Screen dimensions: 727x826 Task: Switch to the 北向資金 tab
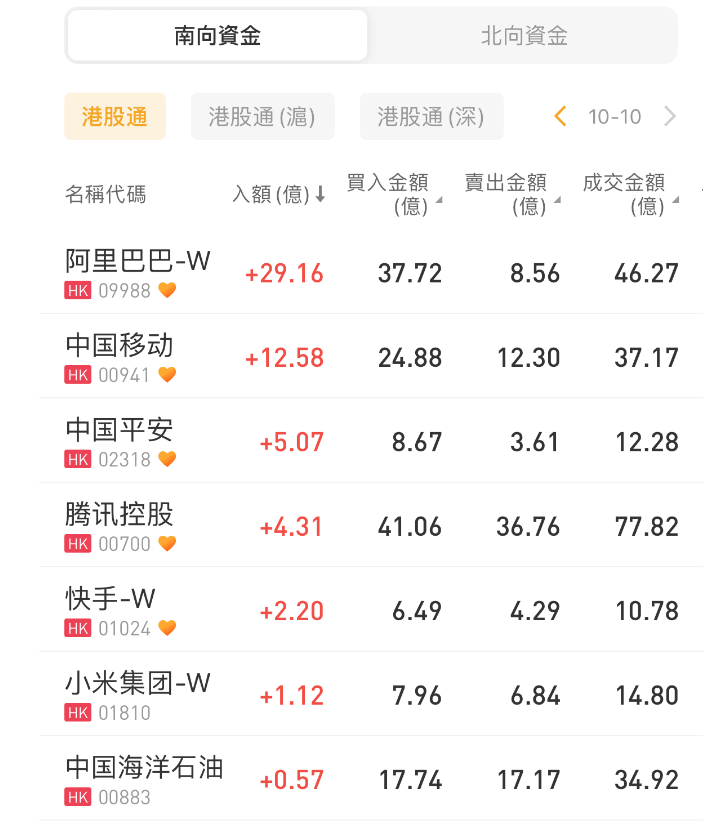click(x=524, y=36)
